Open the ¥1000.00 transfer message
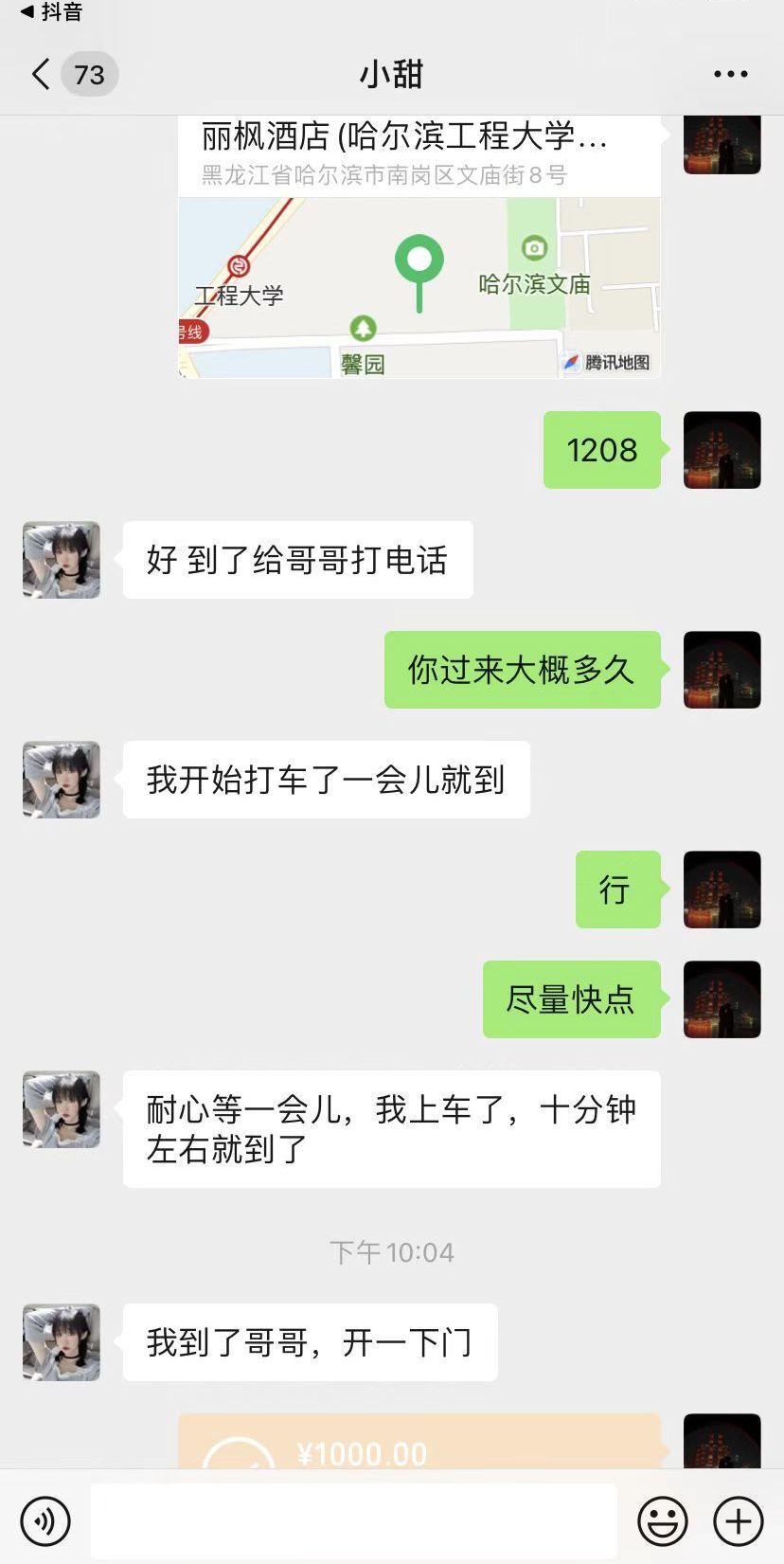This screenshot has height=1564, width=784. point(419,1444)
